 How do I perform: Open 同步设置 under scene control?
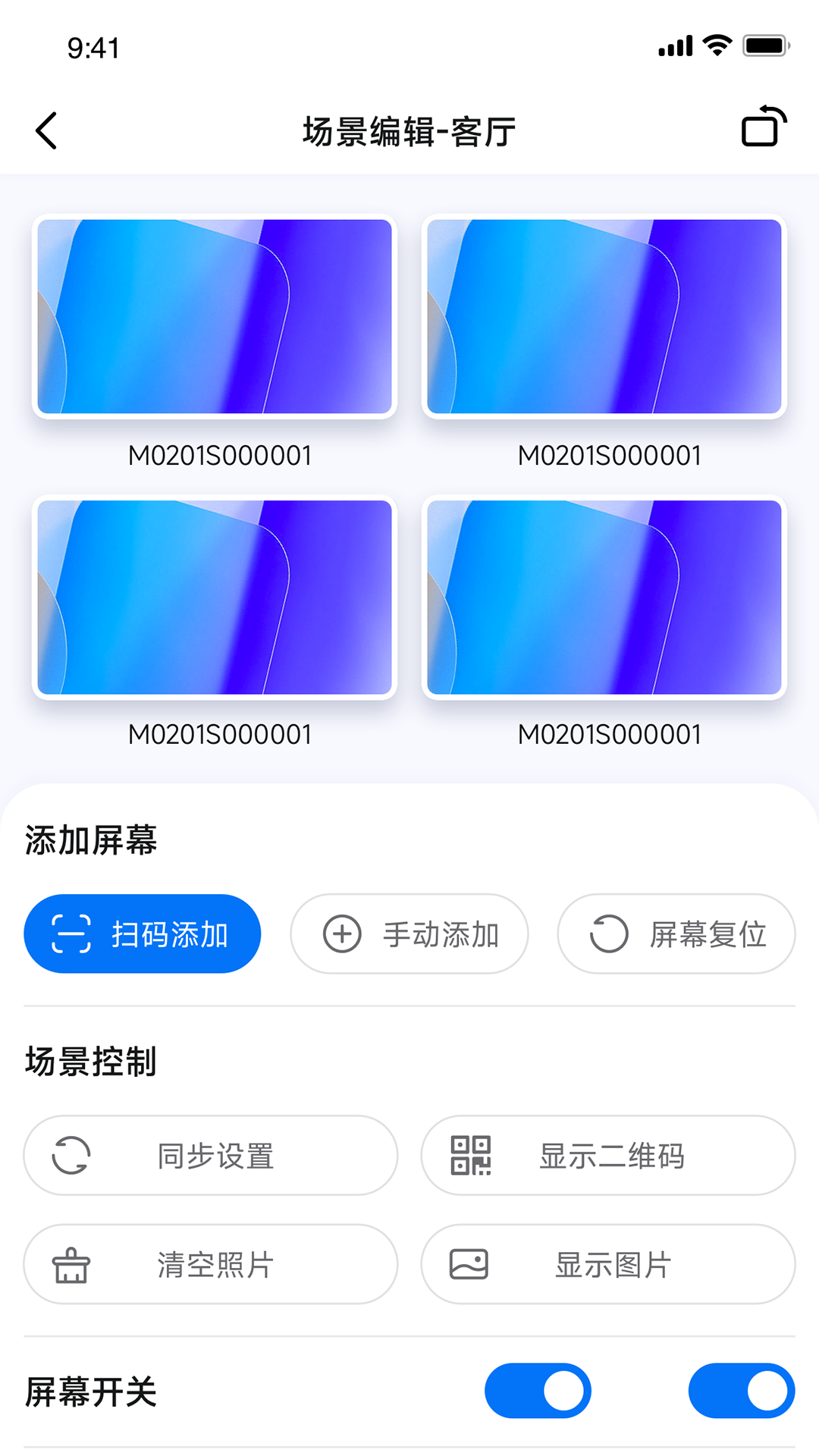tap(211, 1155)
